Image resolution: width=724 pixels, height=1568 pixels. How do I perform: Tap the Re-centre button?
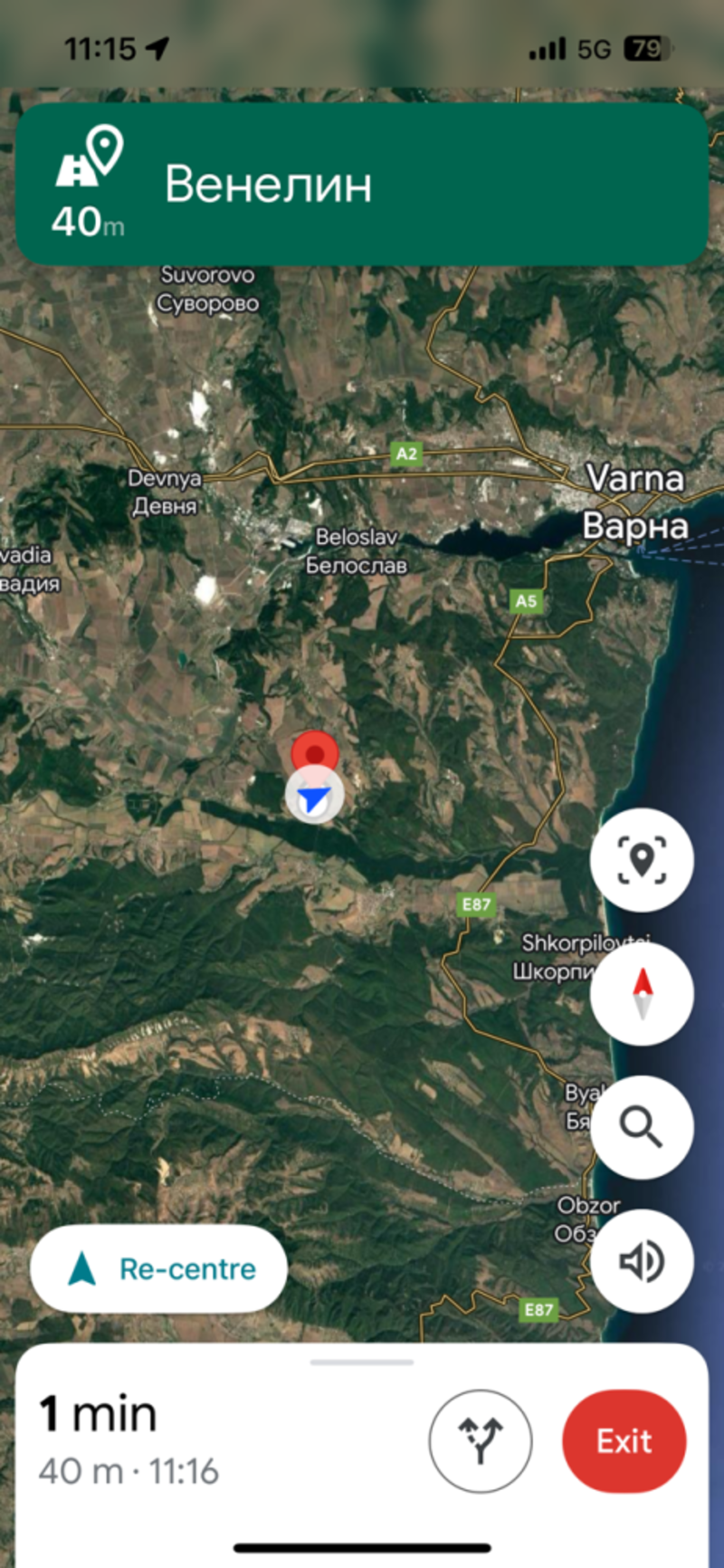pyautogui.click(x=159, y=1268)
